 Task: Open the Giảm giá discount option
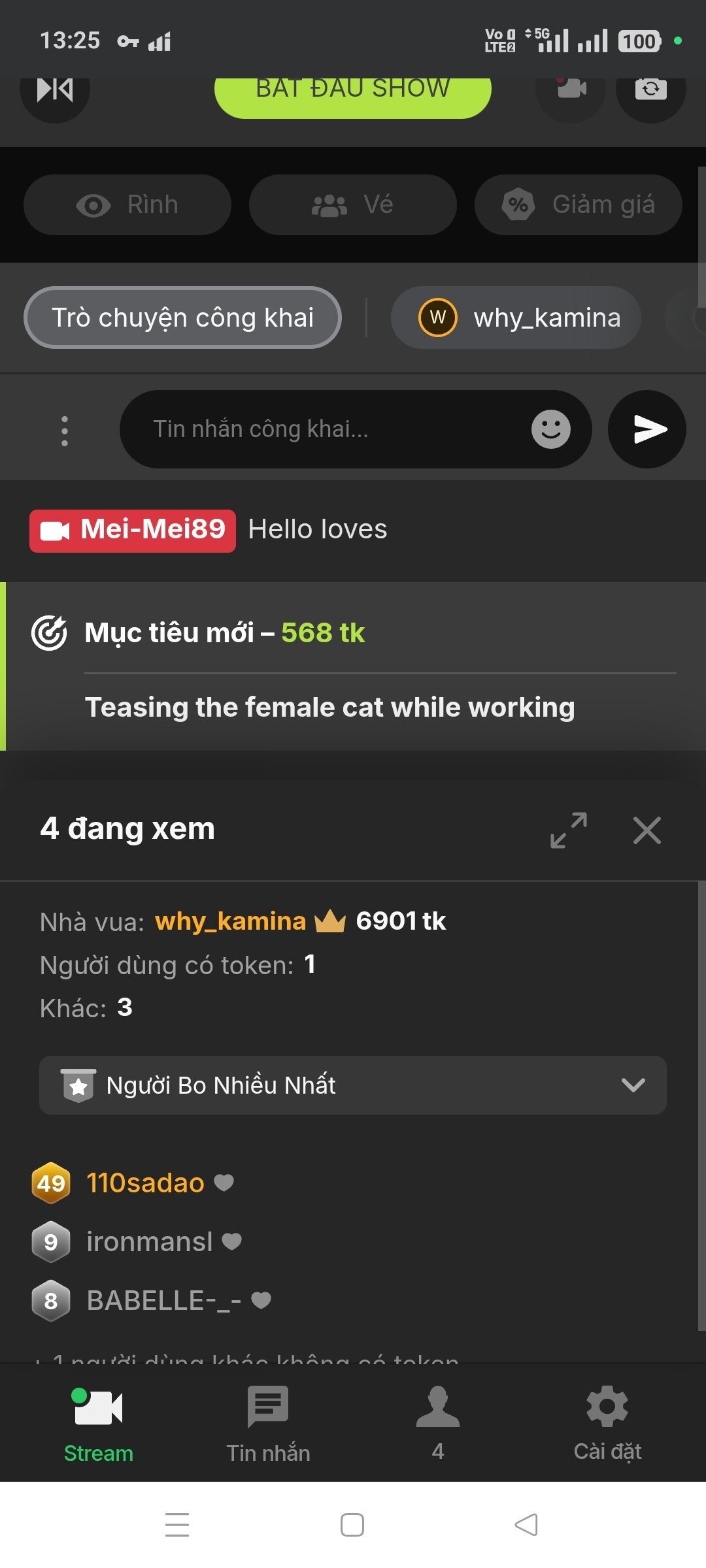578,204
